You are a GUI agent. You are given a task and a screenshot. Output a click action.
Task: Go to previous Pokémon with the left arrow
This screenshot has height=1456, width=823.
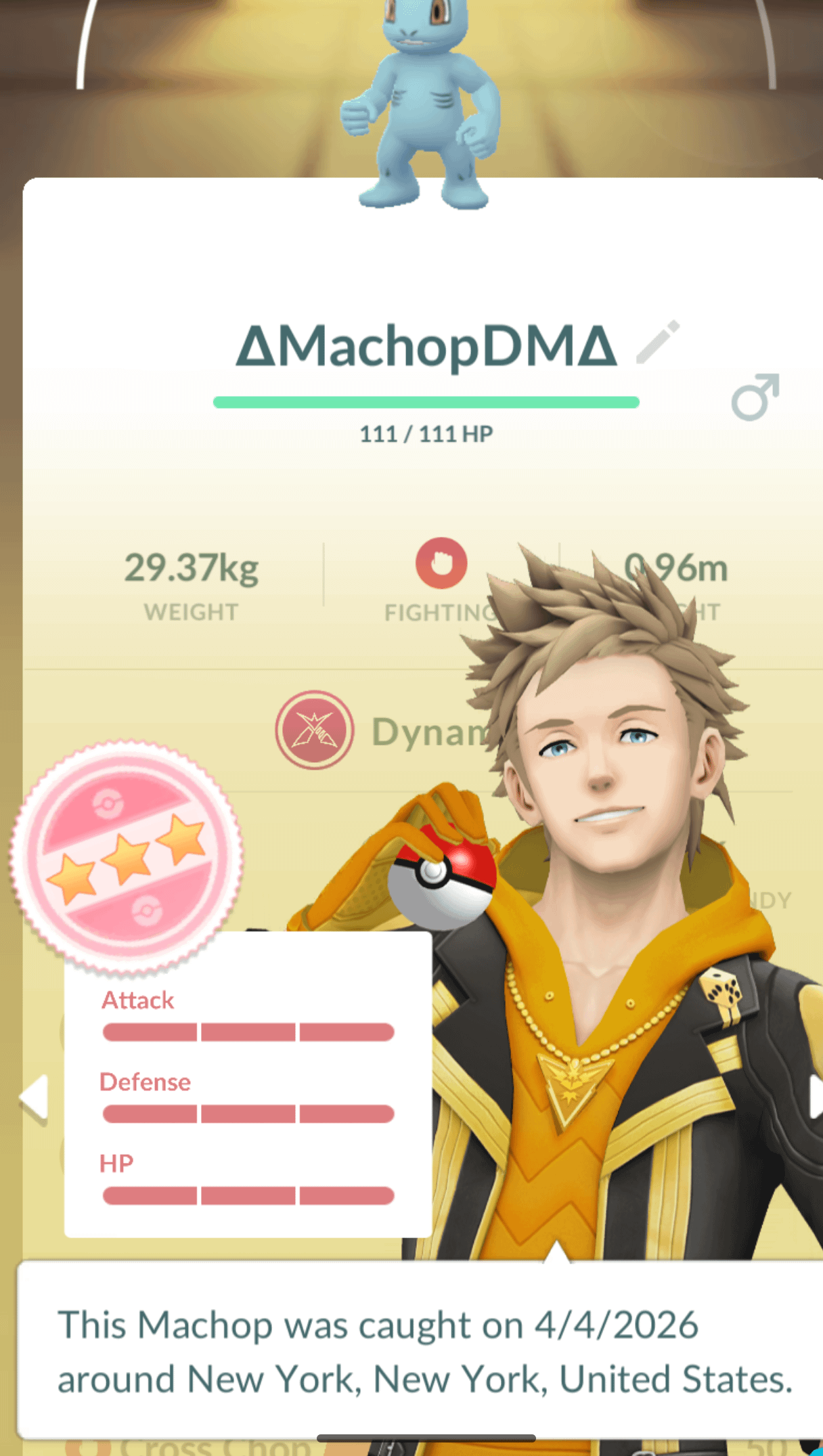click(x=34, y=1097)
